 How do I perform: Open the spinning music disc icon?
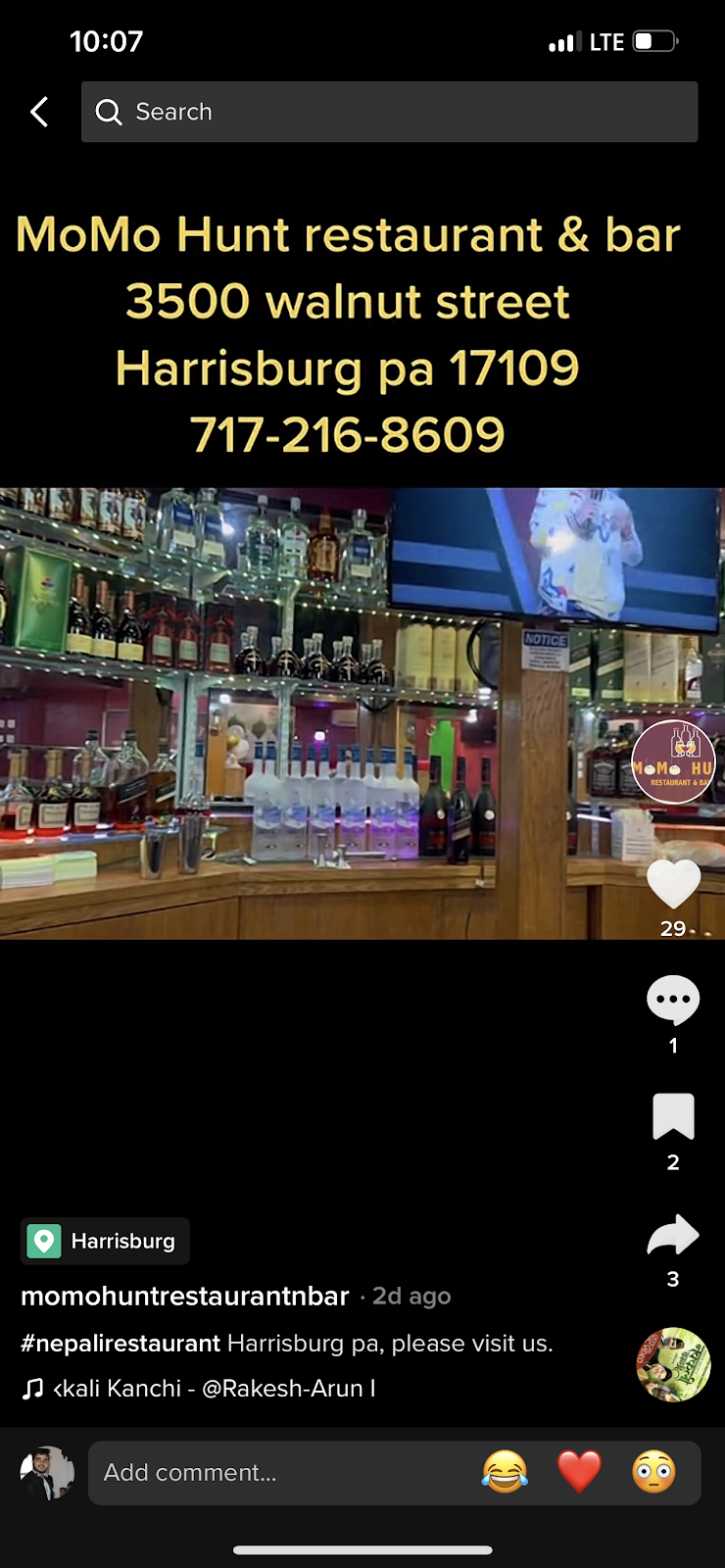point(673,1365)
